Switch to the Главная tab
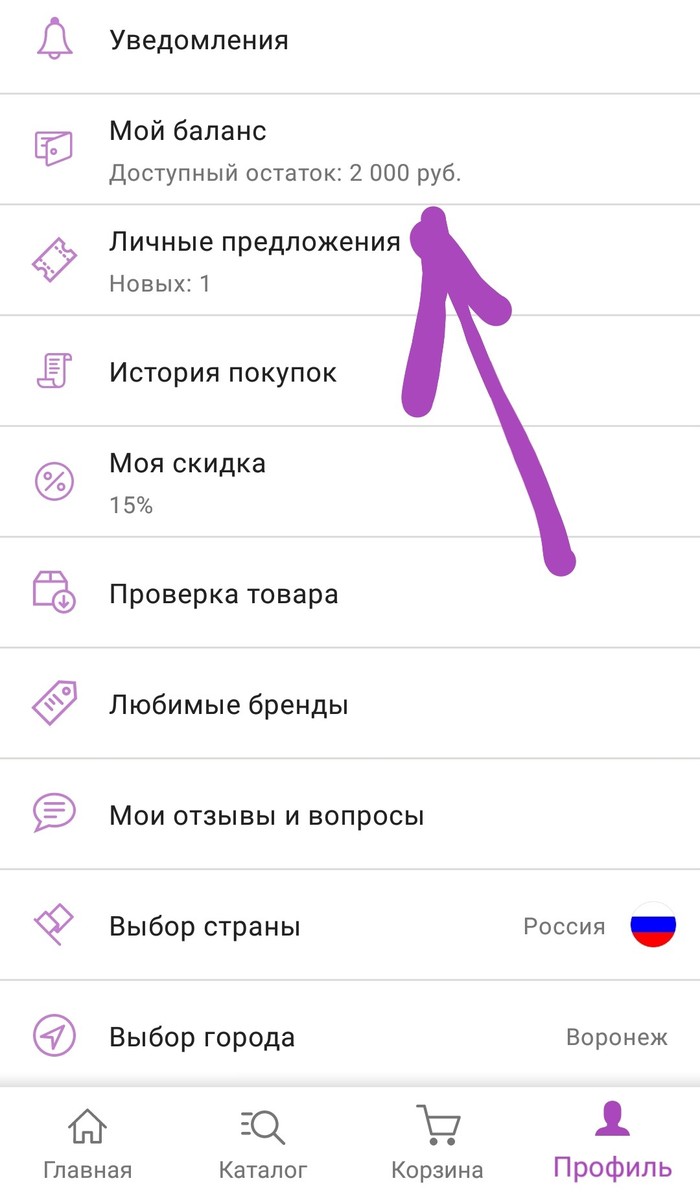Screen dimensions: 700x1196 click(87, 1142)
